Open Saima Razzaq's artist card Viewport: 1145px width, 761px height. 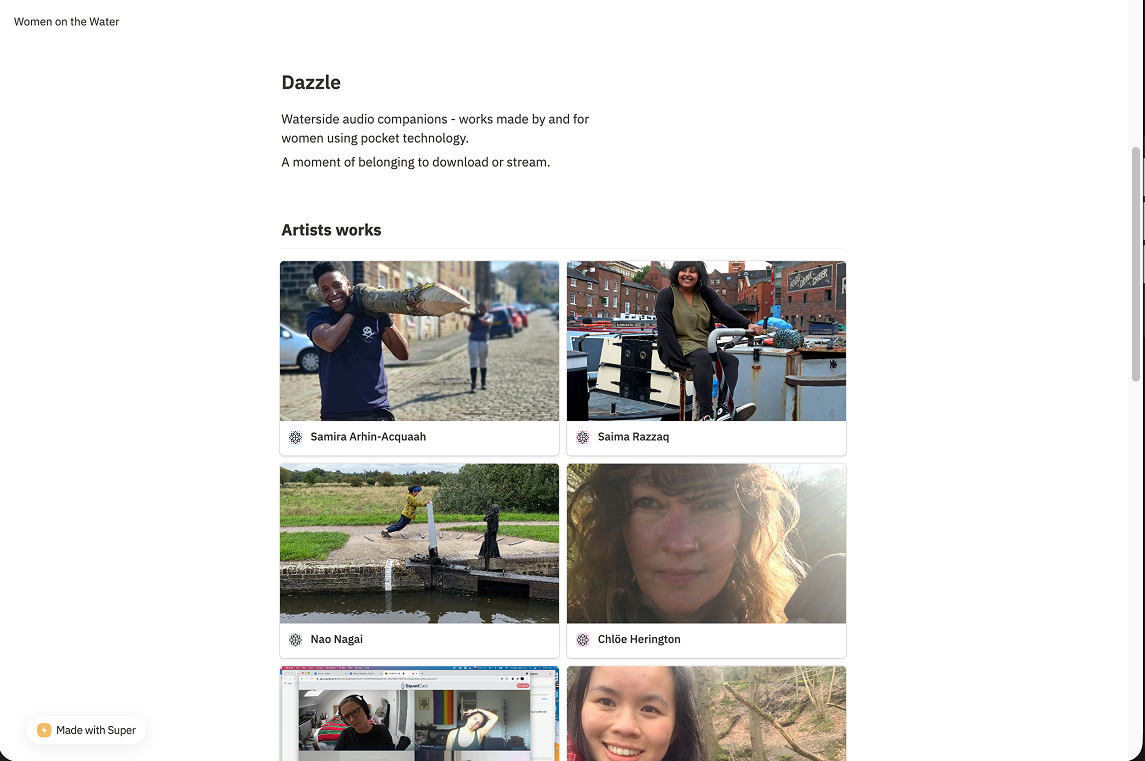tap(706, 358)
